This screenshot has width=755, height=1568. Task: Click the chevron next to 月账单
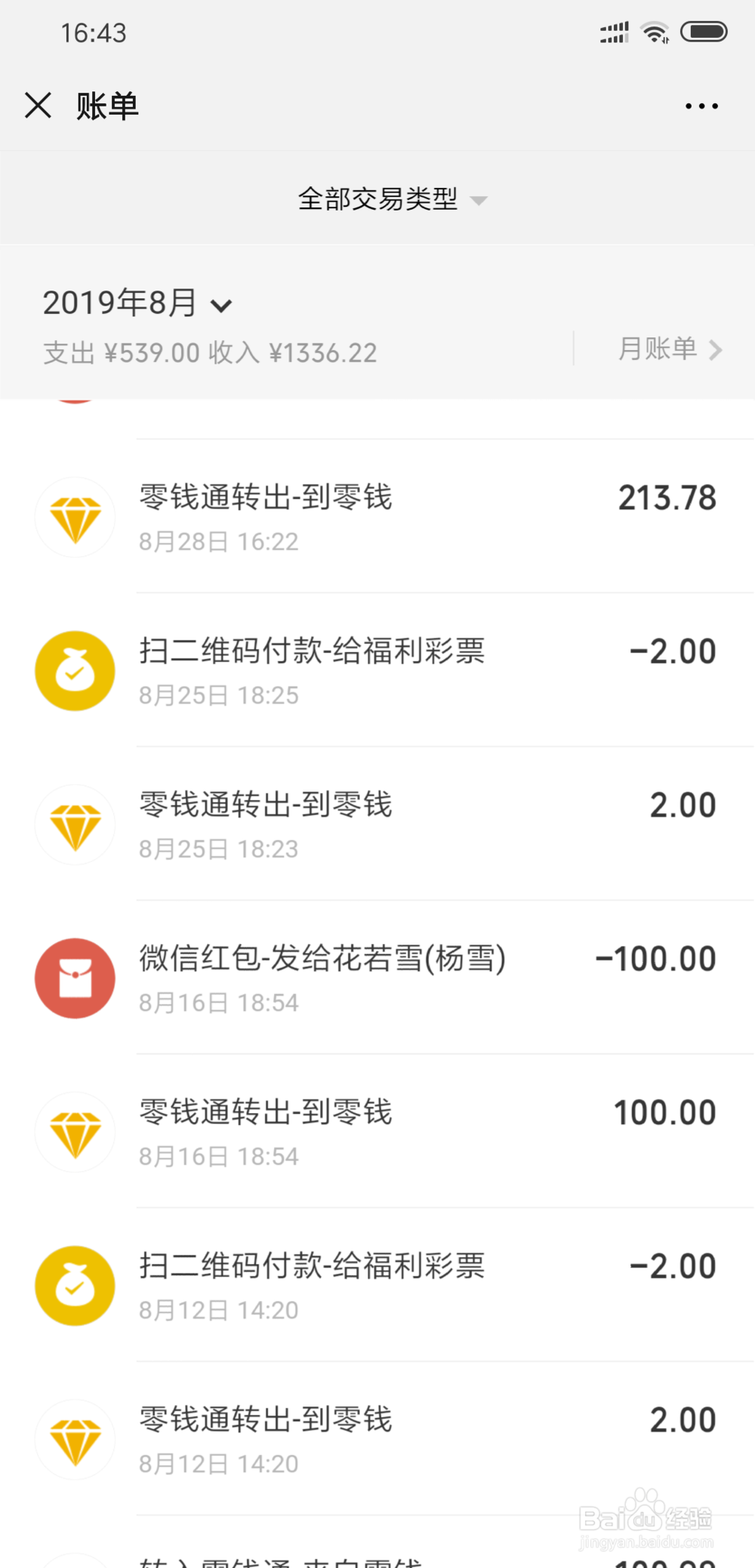click(716, 349)
